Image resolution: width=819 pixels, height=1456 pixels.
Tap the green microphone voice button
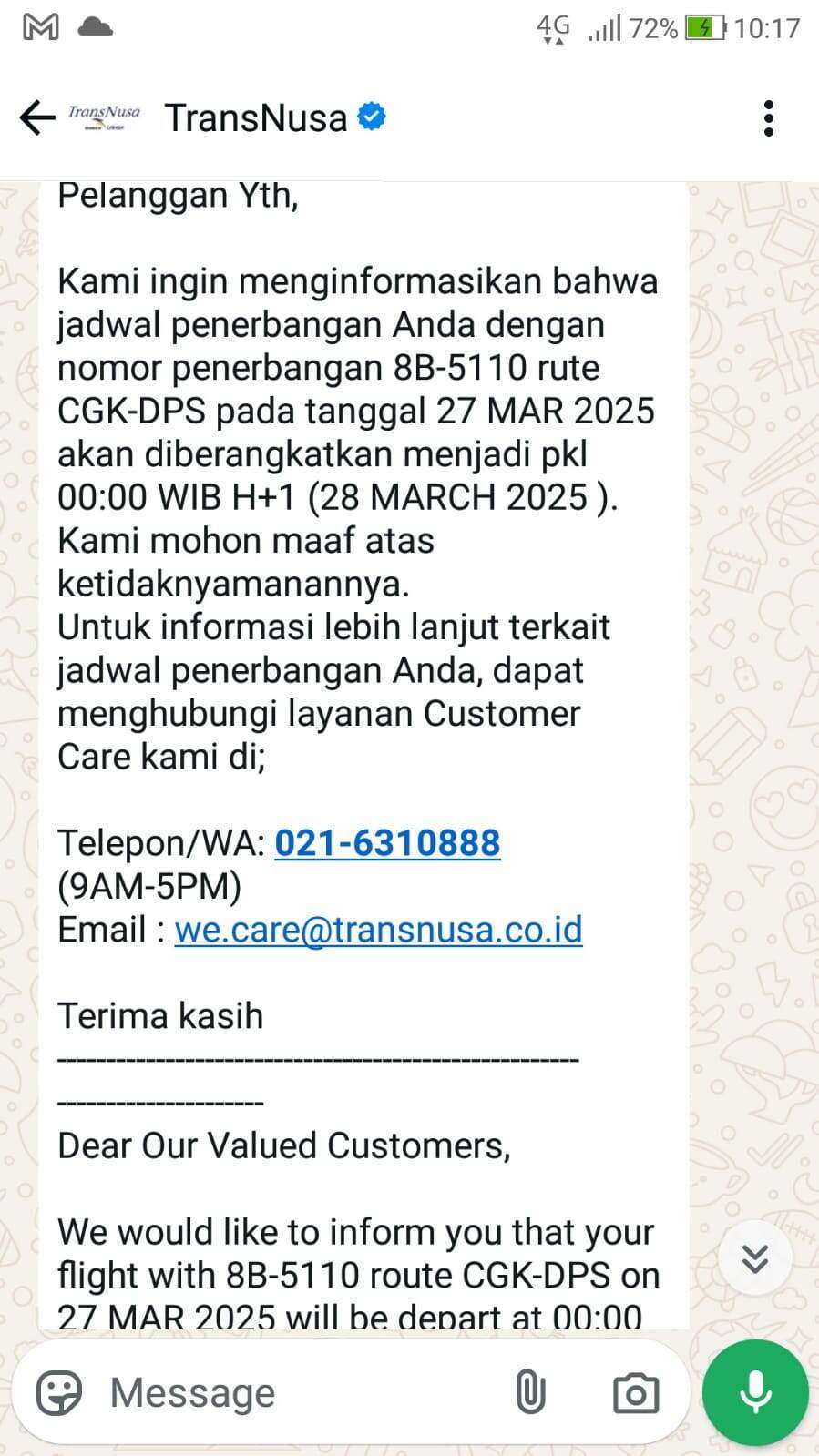pos(755,1392)
